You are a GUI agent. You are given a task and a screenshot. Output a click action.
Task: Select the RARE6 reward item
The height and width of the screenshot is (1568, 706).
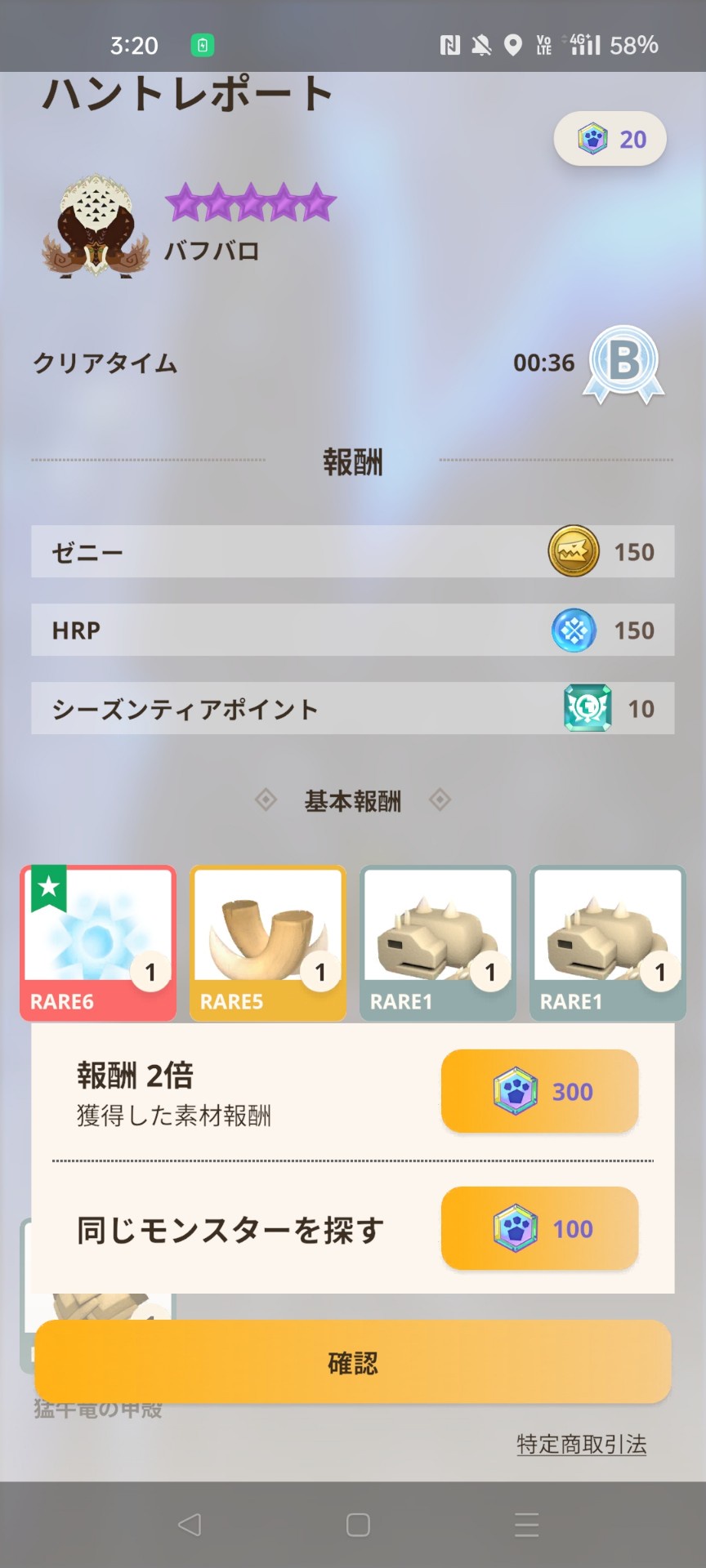pyautogui.click(x=98, y=943)
